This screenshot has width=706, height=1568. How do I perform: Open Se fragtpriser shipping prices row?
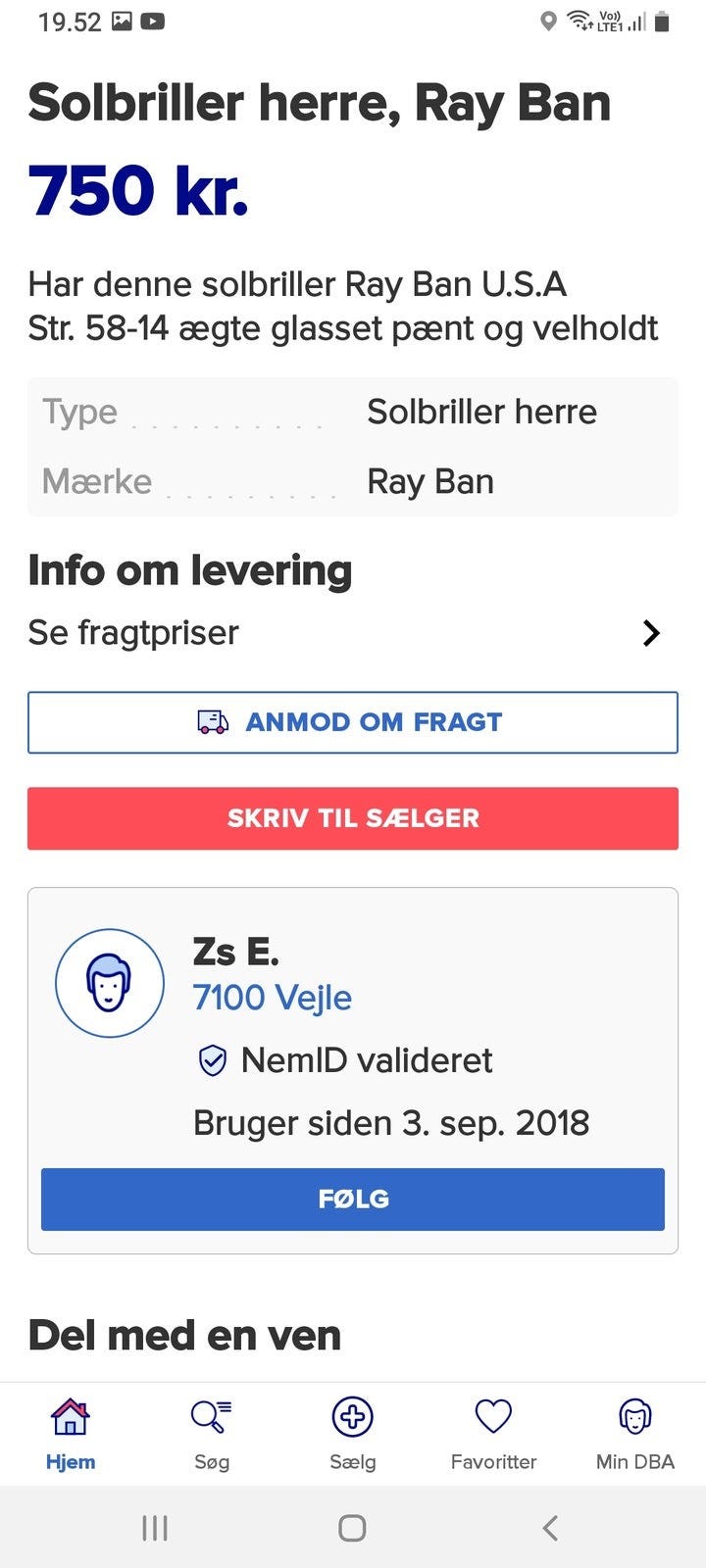click(353, 633)
